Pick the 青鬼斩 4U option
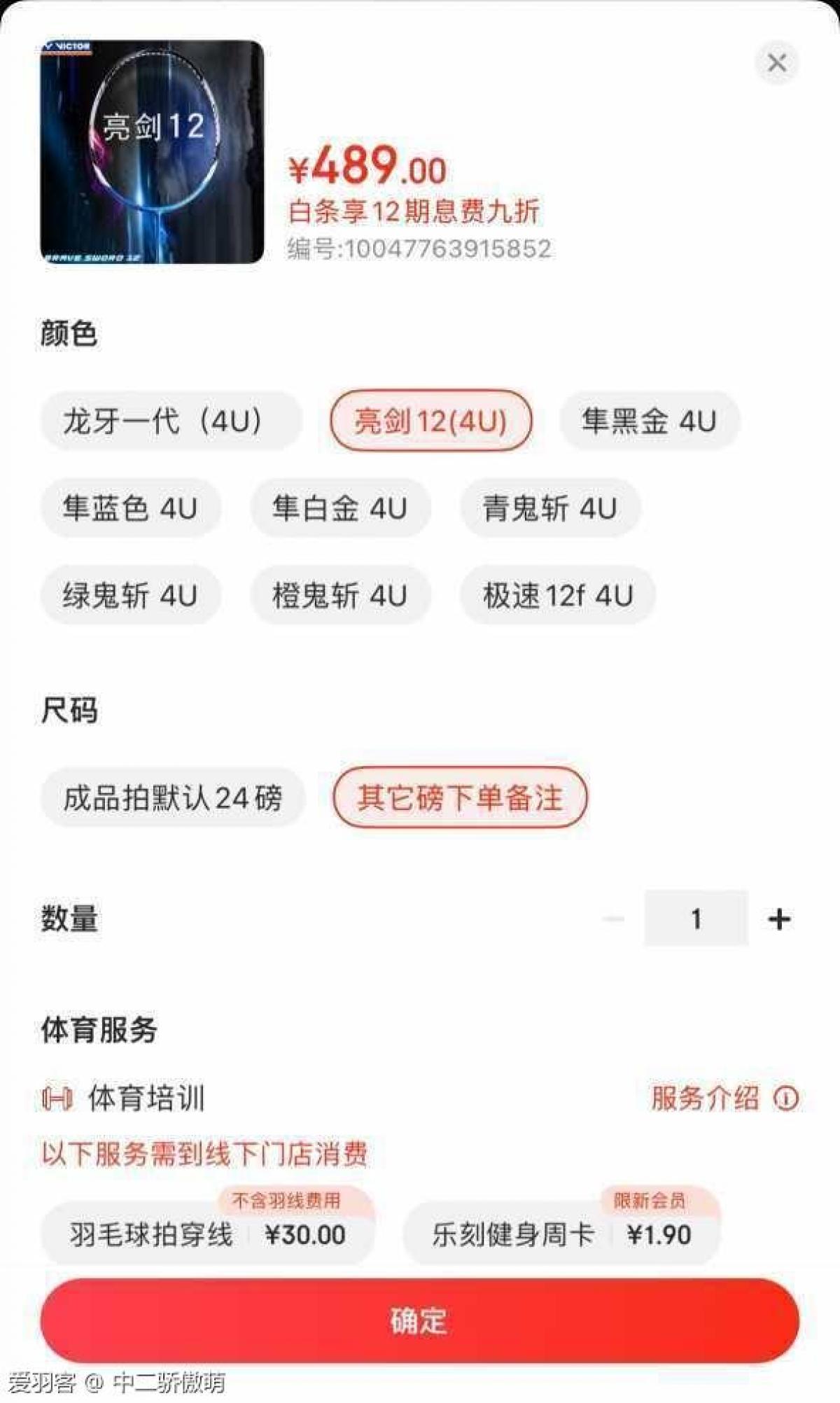Screen dimensions: 840x1403 tap(550, 508)
